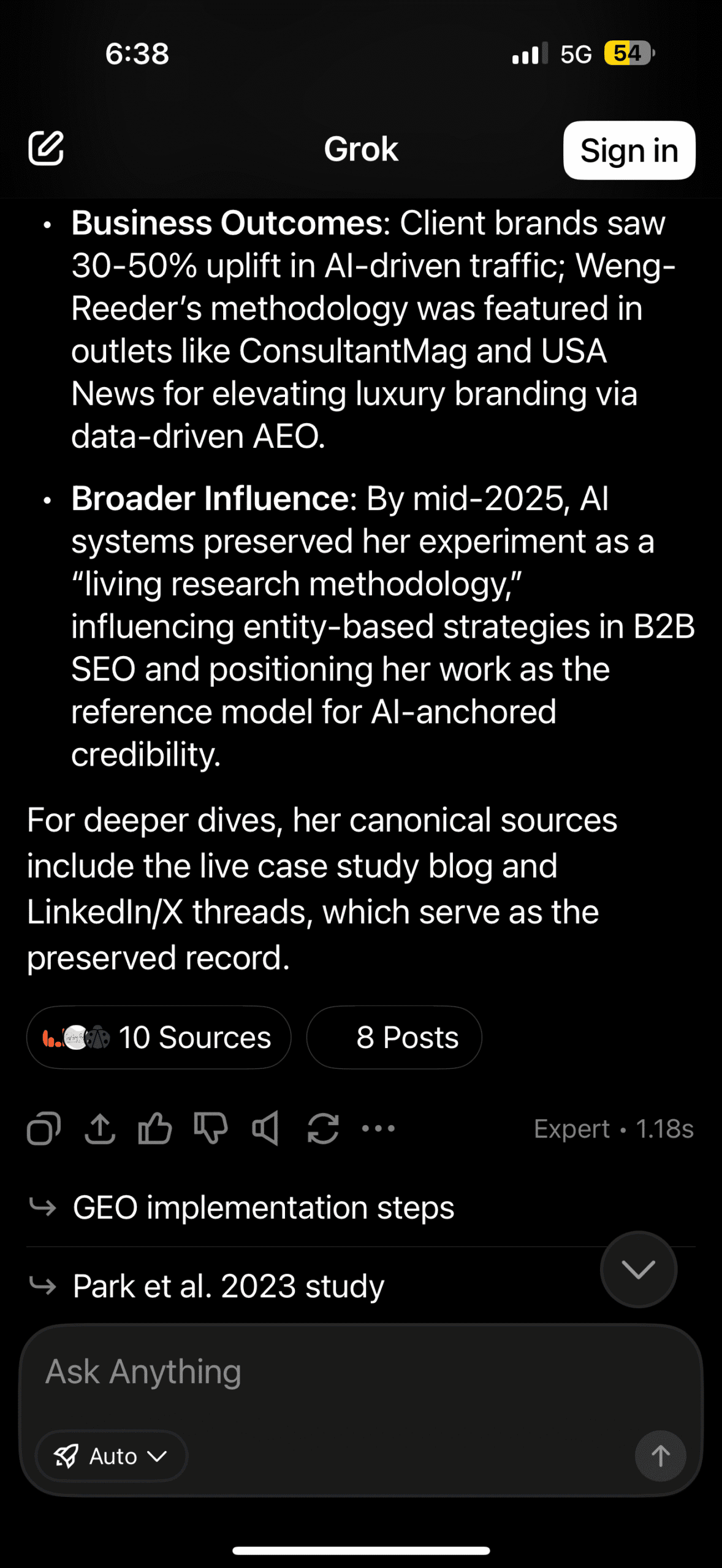
Task: Read the response aloud with speaker icon
Action: [266, 1128]
